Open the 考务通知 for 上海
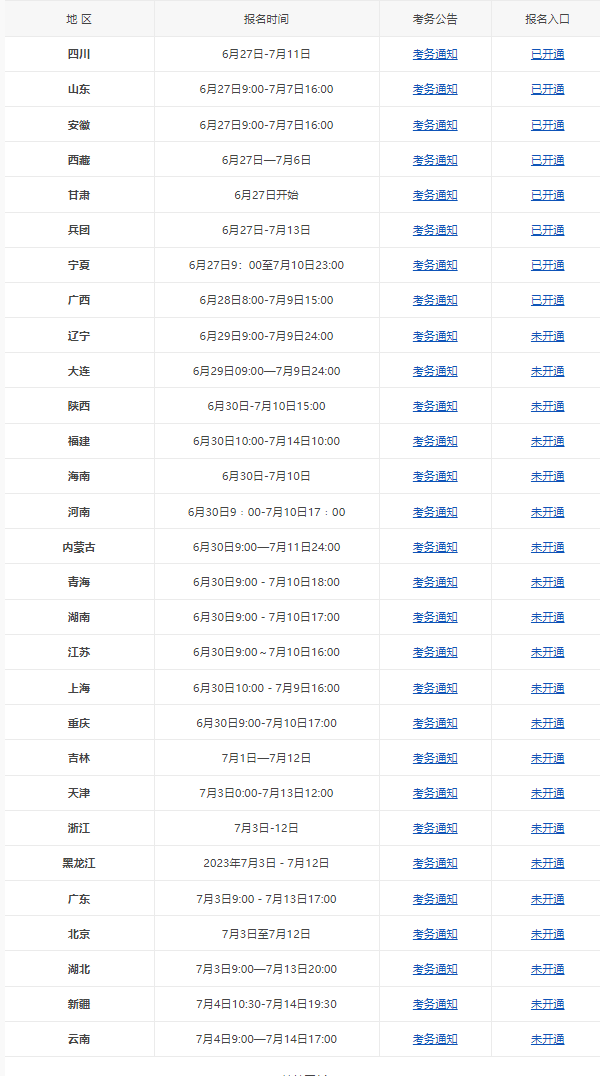This screenshot has height=1076, width=600. pos(435,688)
